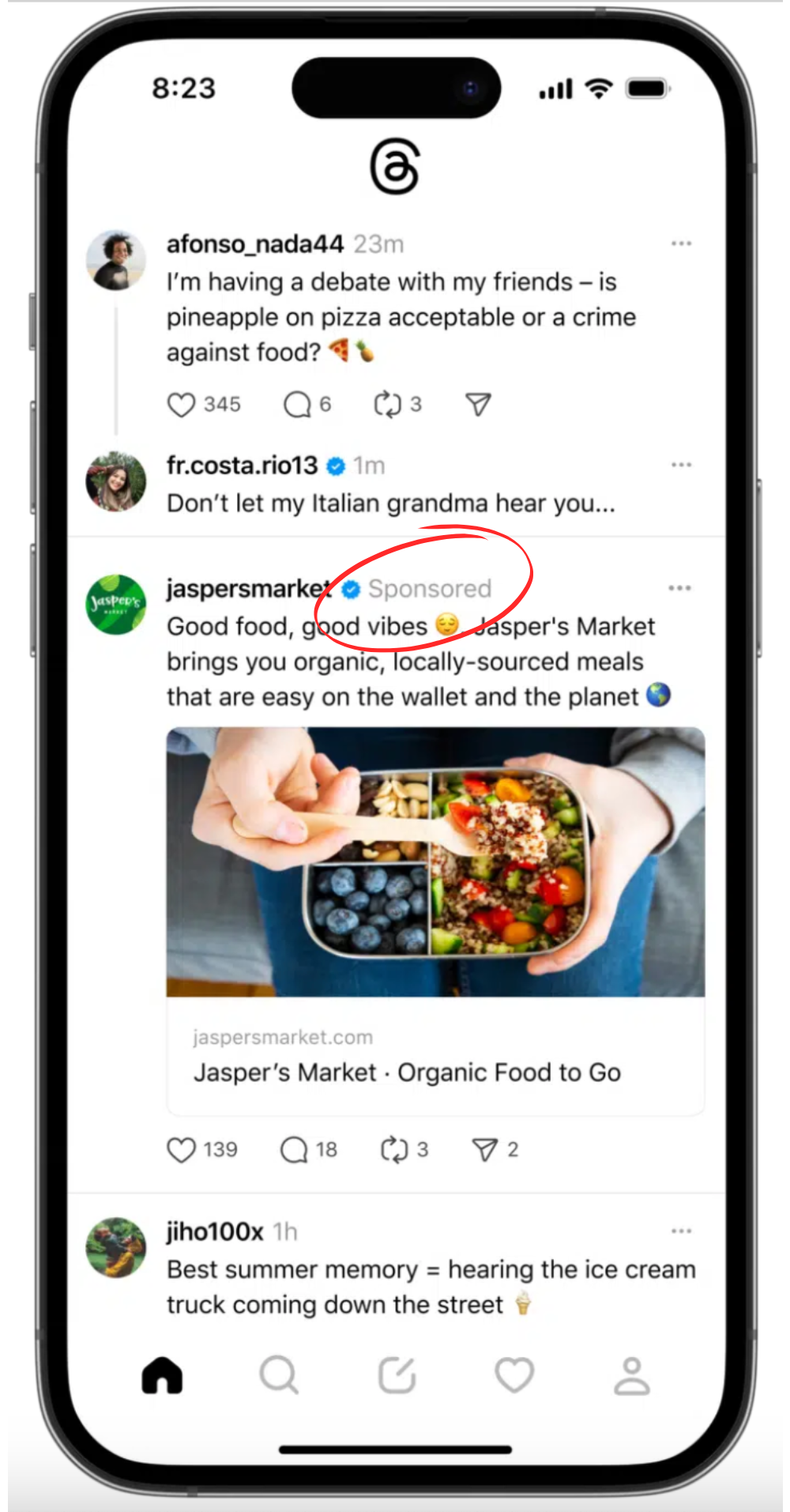Go to the Home tab
This screenshot has width=790, height=1512.
[163, 1376]
